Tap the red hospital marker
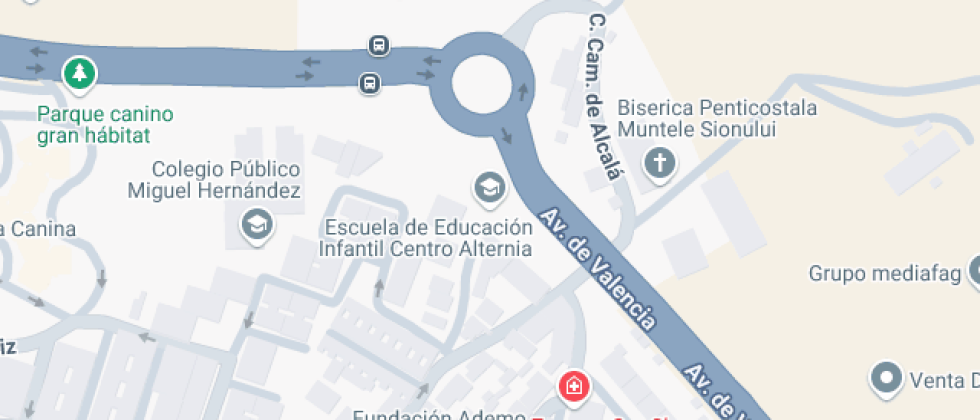This screenshot has width=980, height=420. click(x=574, y=385)
